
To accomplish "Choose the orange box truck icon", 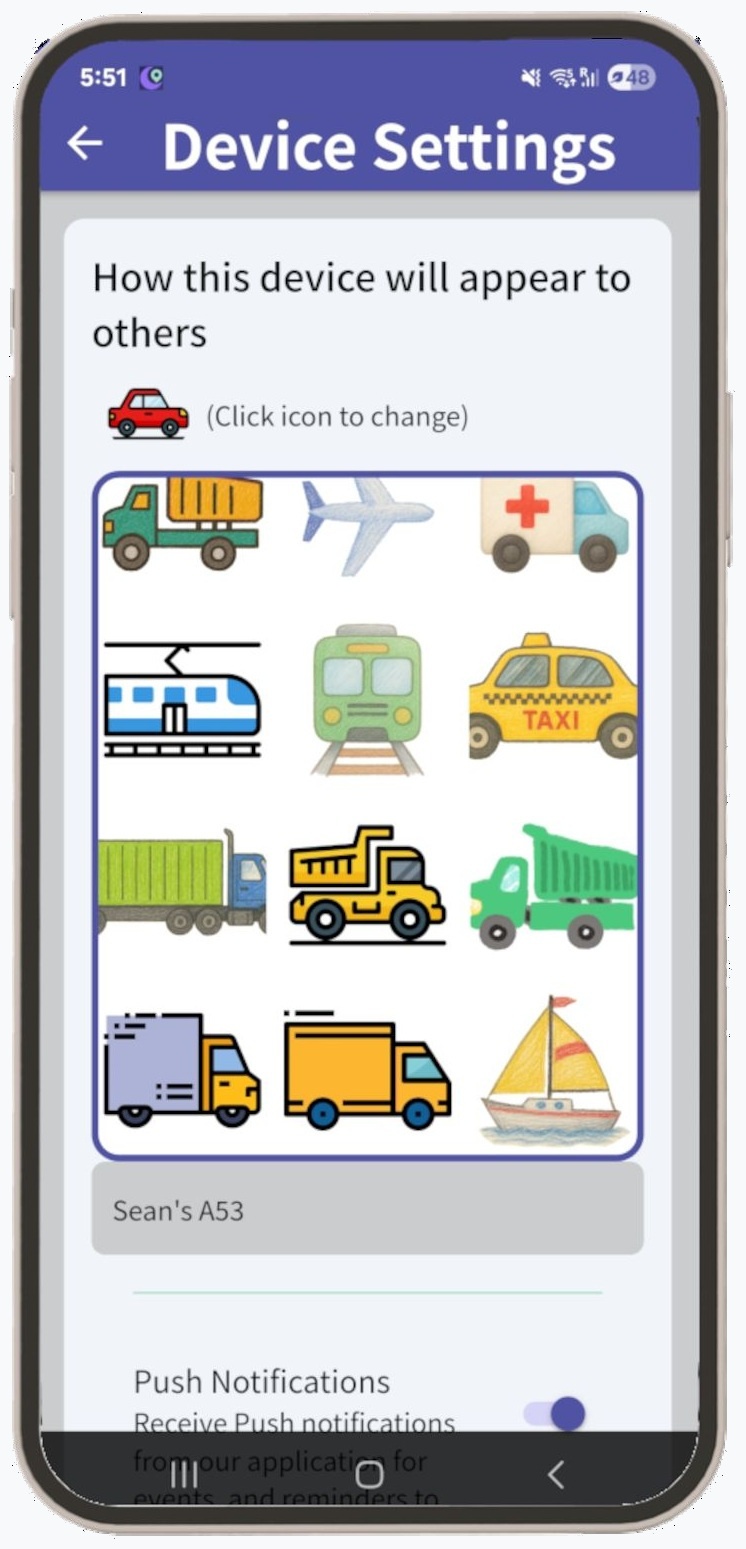I will (367, 1070).
